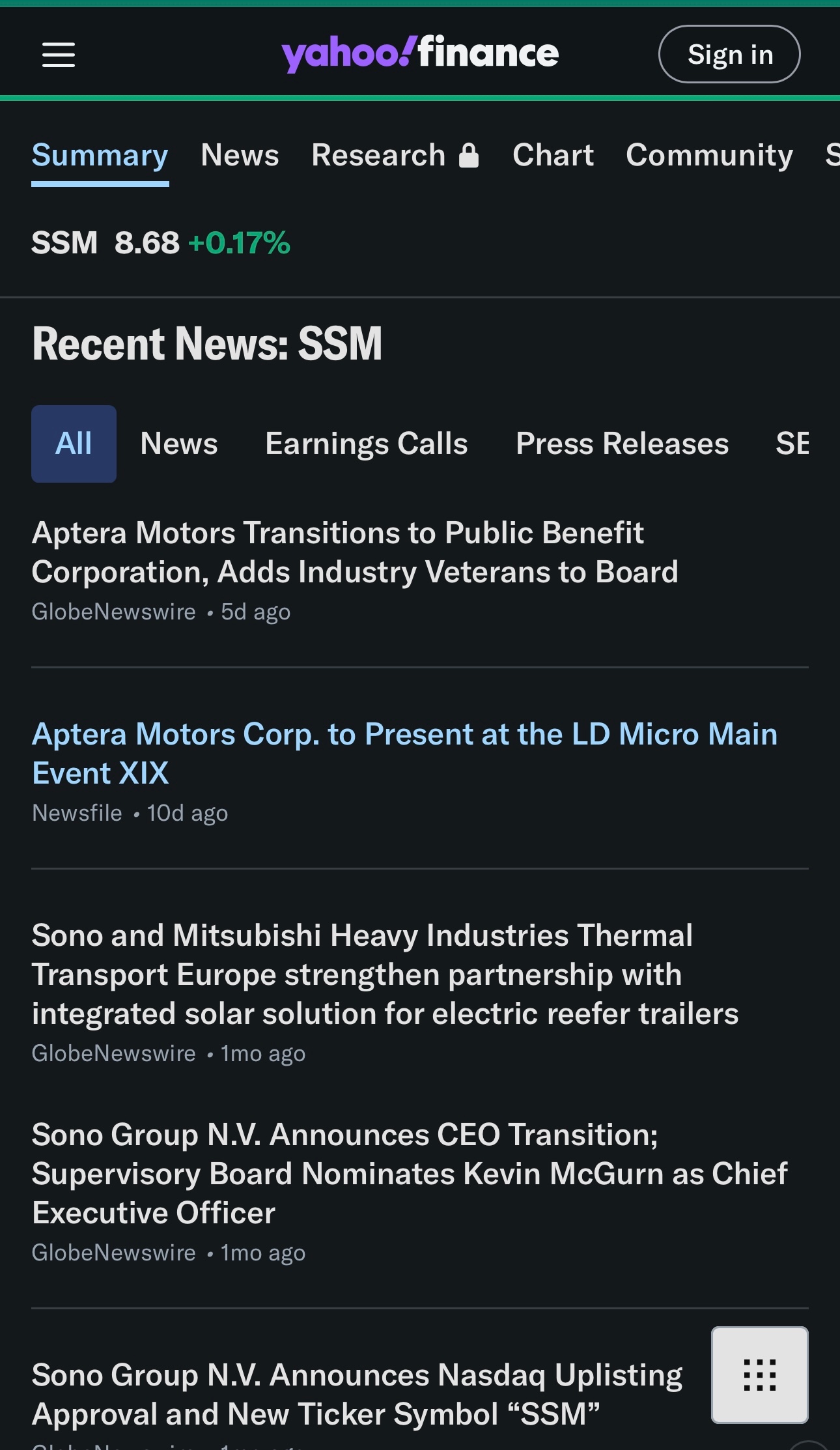Open Aptera LD Micro Main Event article

pos(404,754)
